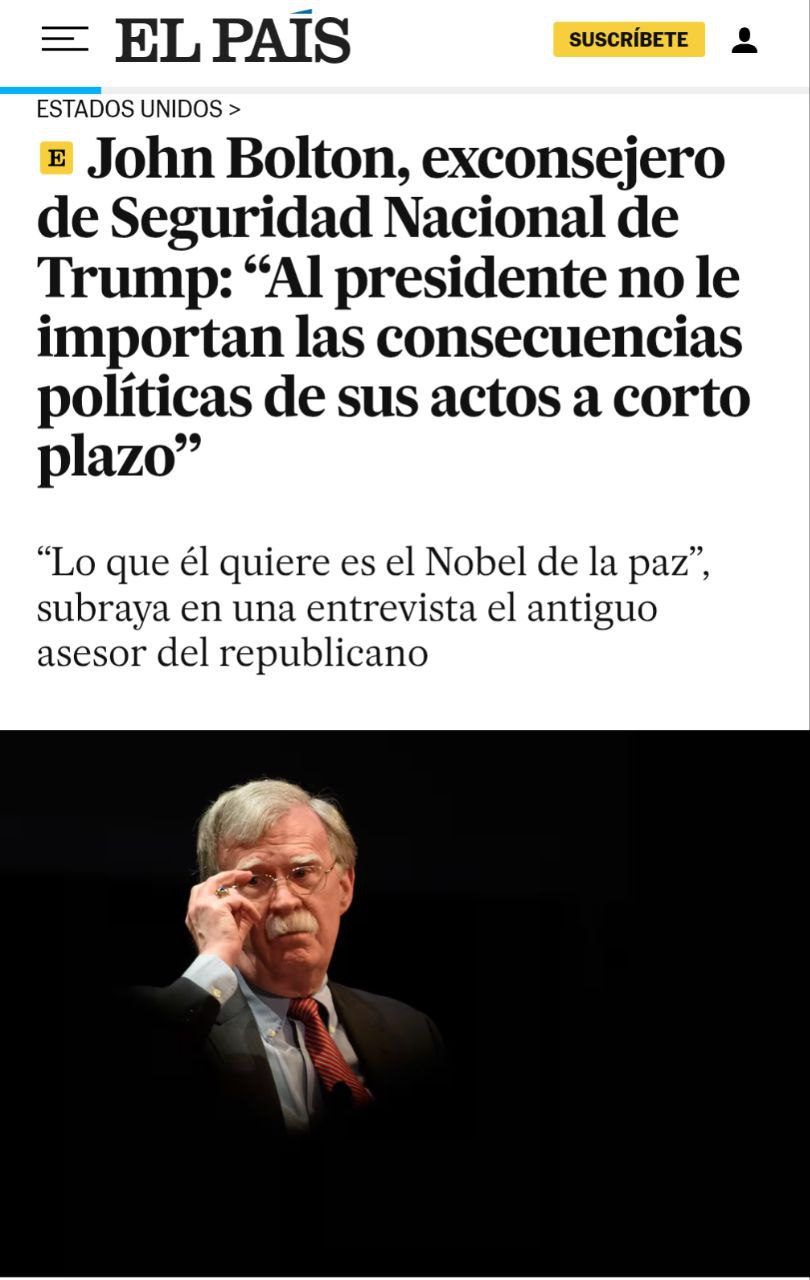Image resolution: width=810 pixels, height=1280 pixels.
Task: Open the user account icon
Action: pos(744,40)
